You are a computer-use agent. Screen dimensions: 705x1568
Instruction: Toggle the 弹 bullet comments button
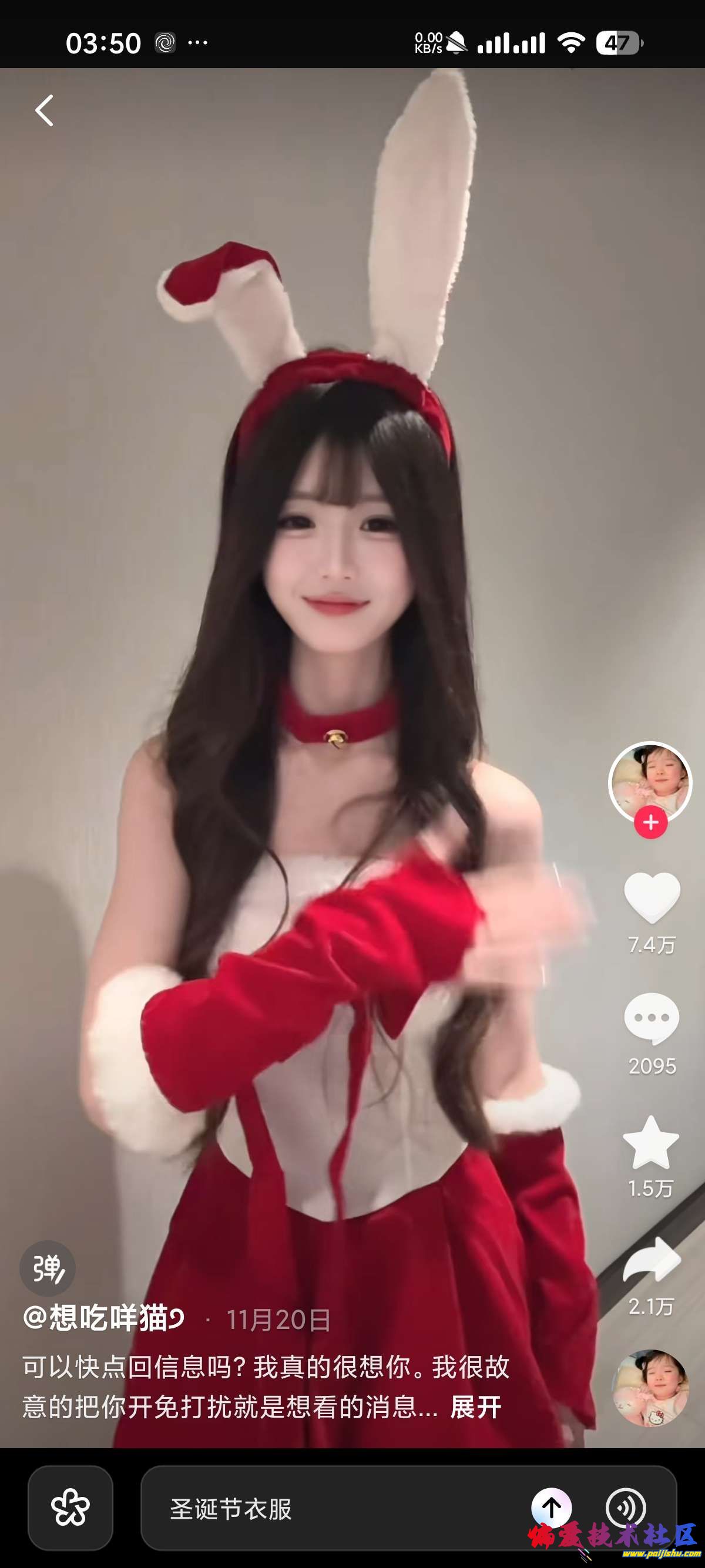pos(48,1268)
